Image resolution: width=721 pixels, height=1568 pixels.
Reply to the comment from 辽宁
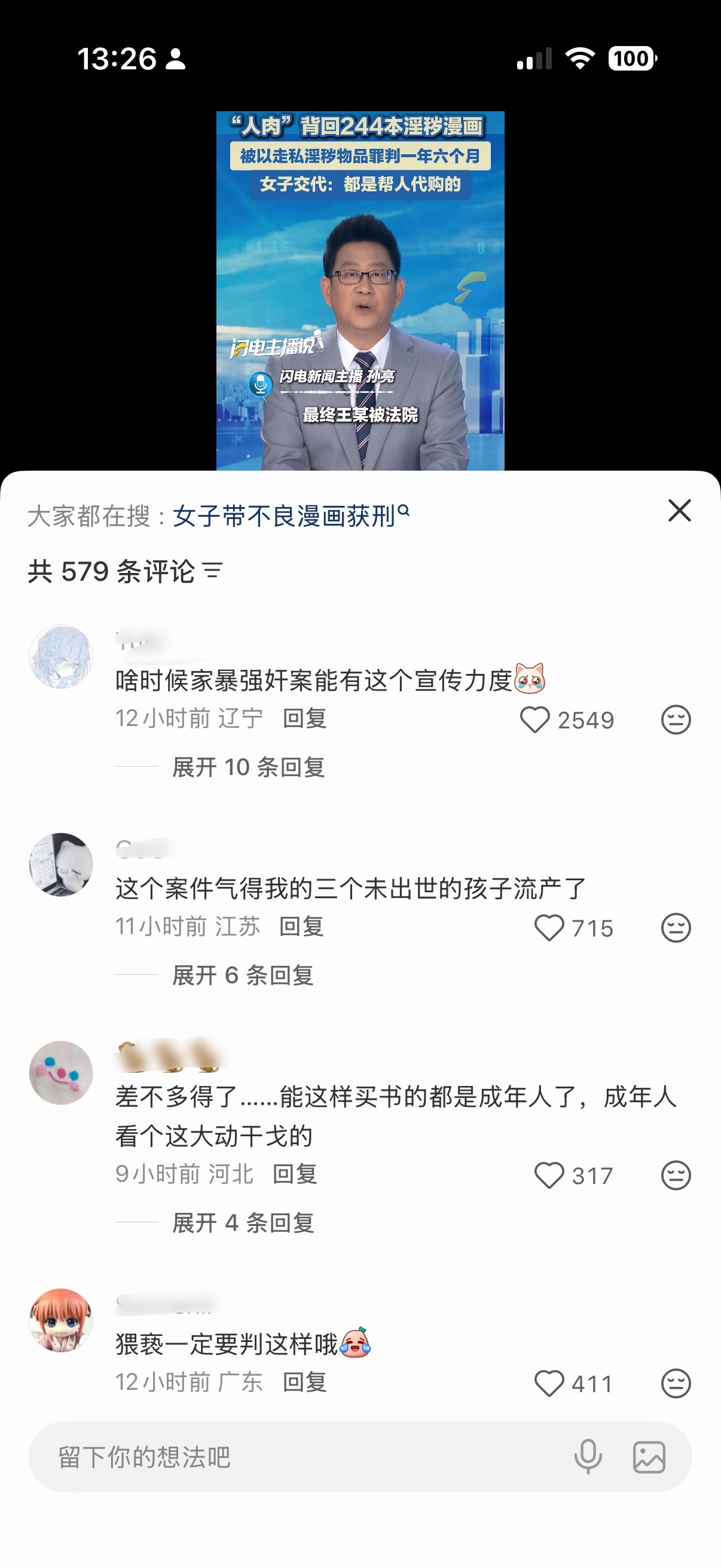(x=304, y=718)
